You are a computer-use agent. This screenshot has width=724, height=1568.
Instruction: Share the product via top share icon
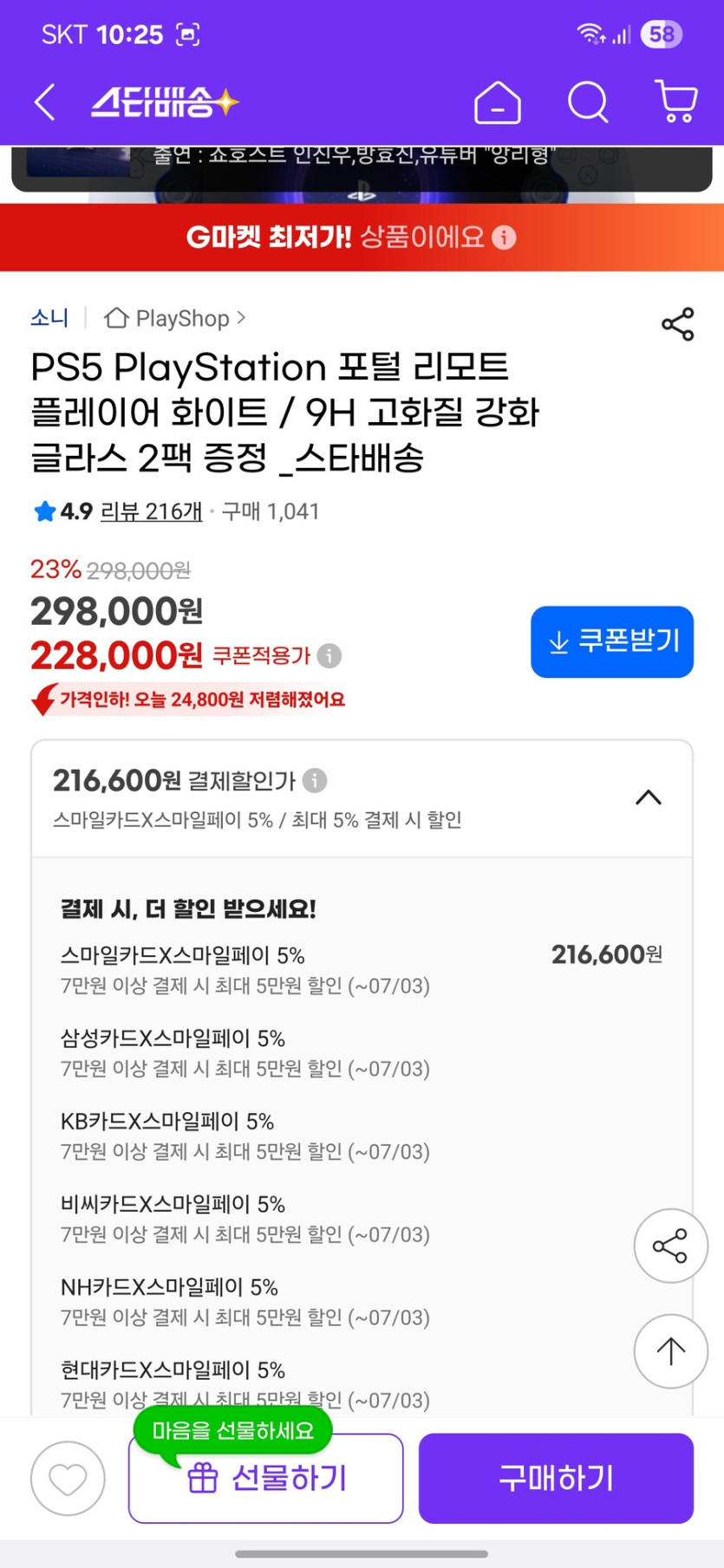click(676, 322)
